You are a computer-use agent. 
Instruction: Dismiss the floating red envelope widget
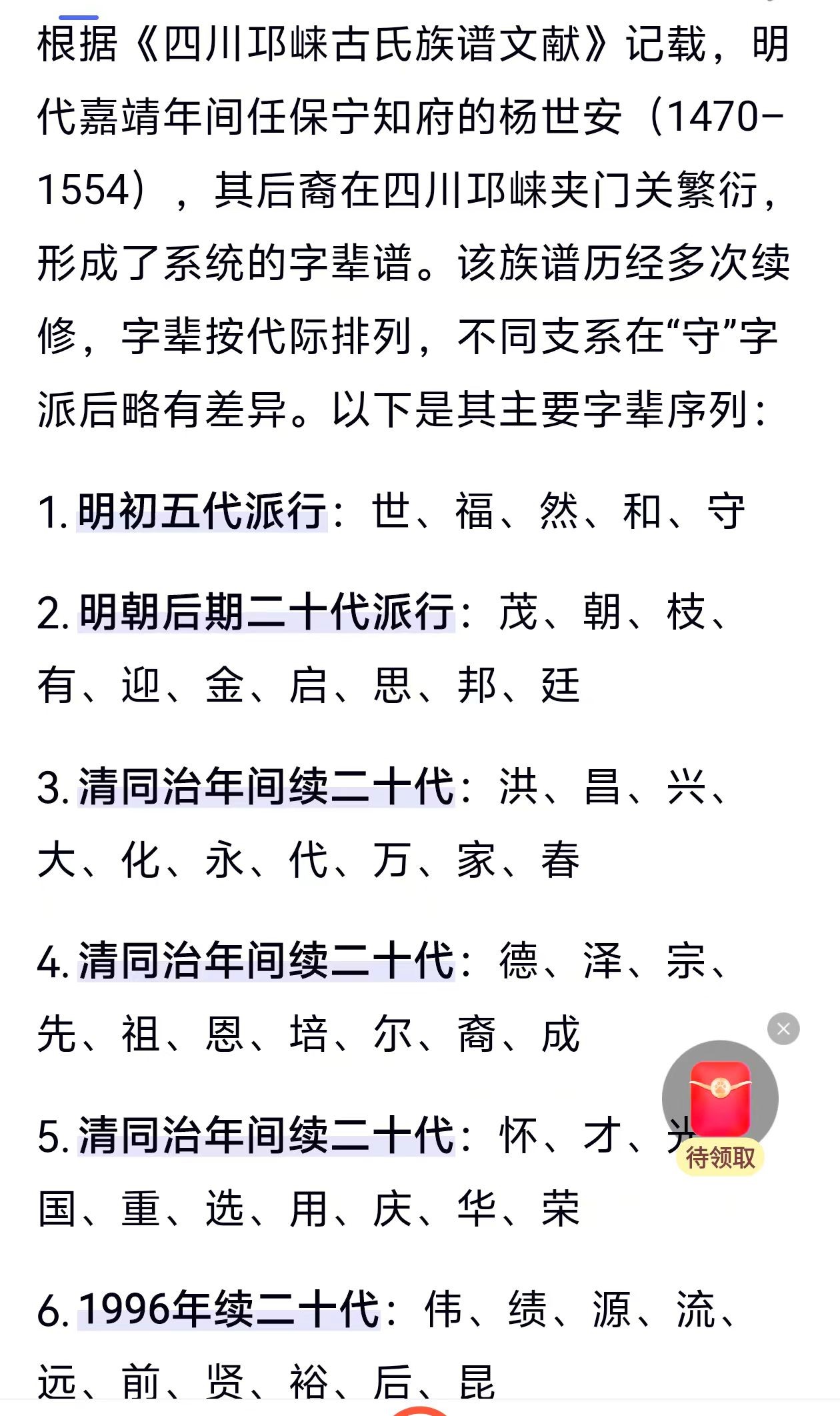[783, 1029]
